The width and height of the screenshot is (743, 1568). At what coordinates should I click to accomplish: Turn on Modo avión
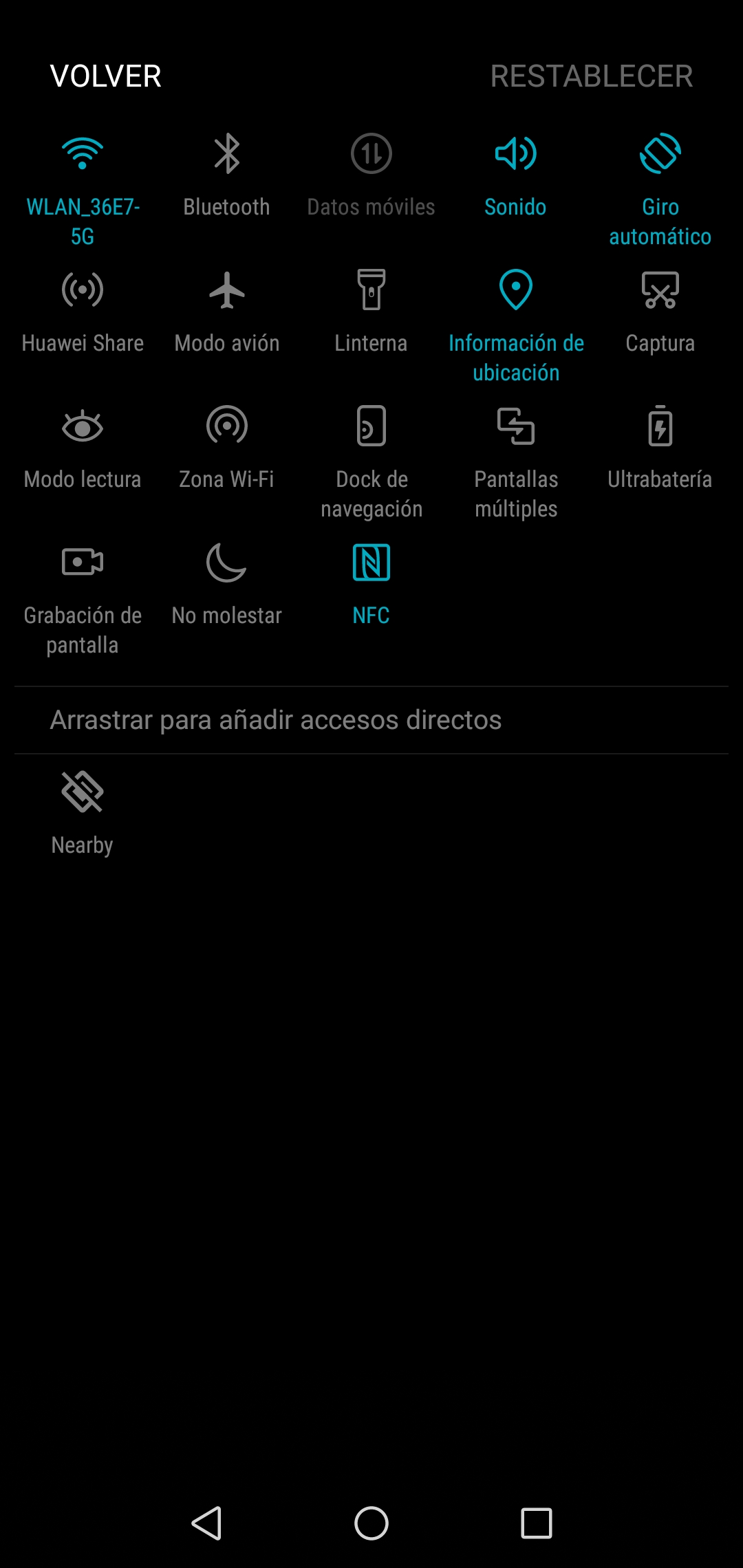point(227,312)
